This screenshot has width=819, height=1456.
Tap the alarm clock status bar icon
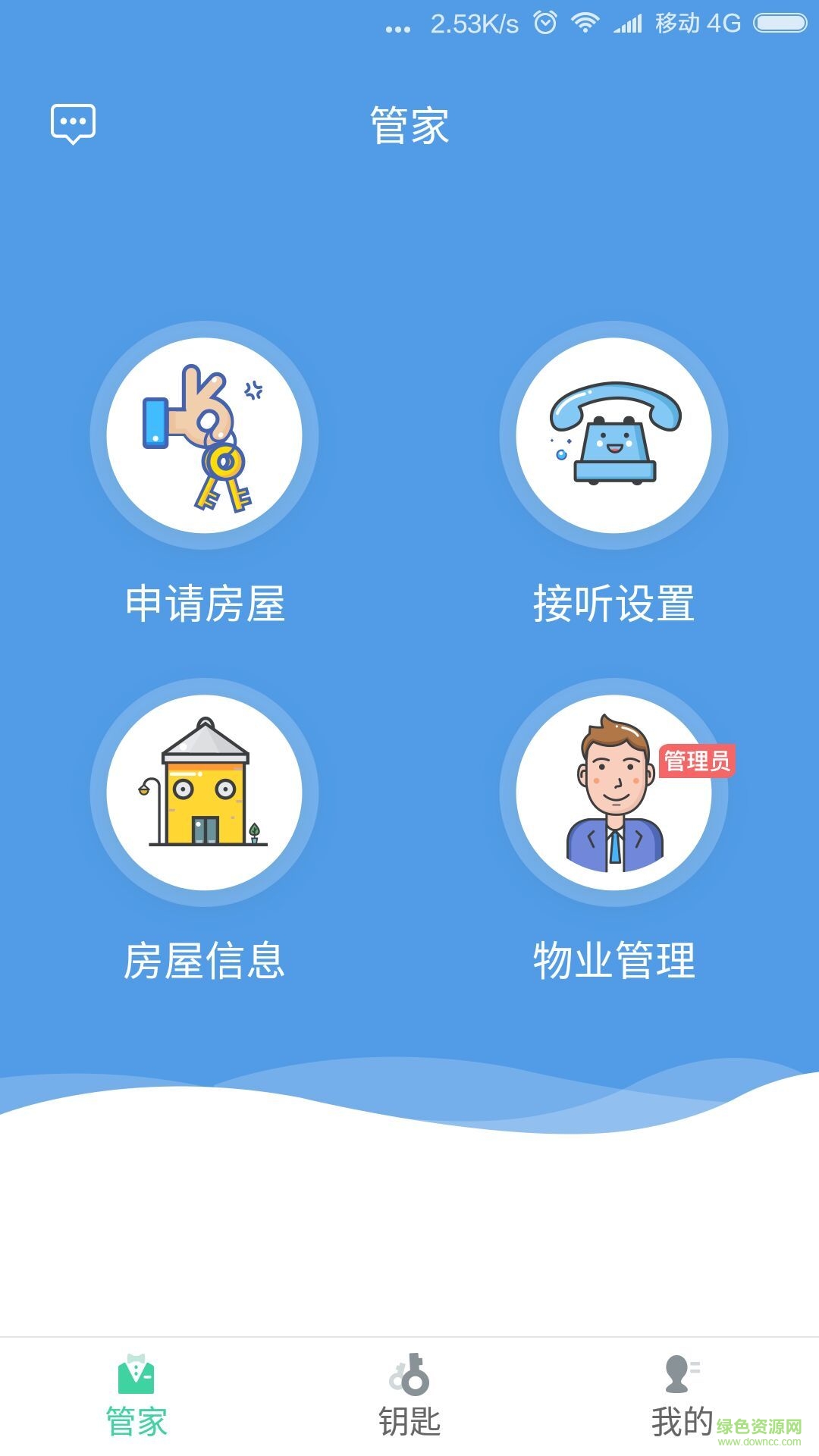coord(543,23)
